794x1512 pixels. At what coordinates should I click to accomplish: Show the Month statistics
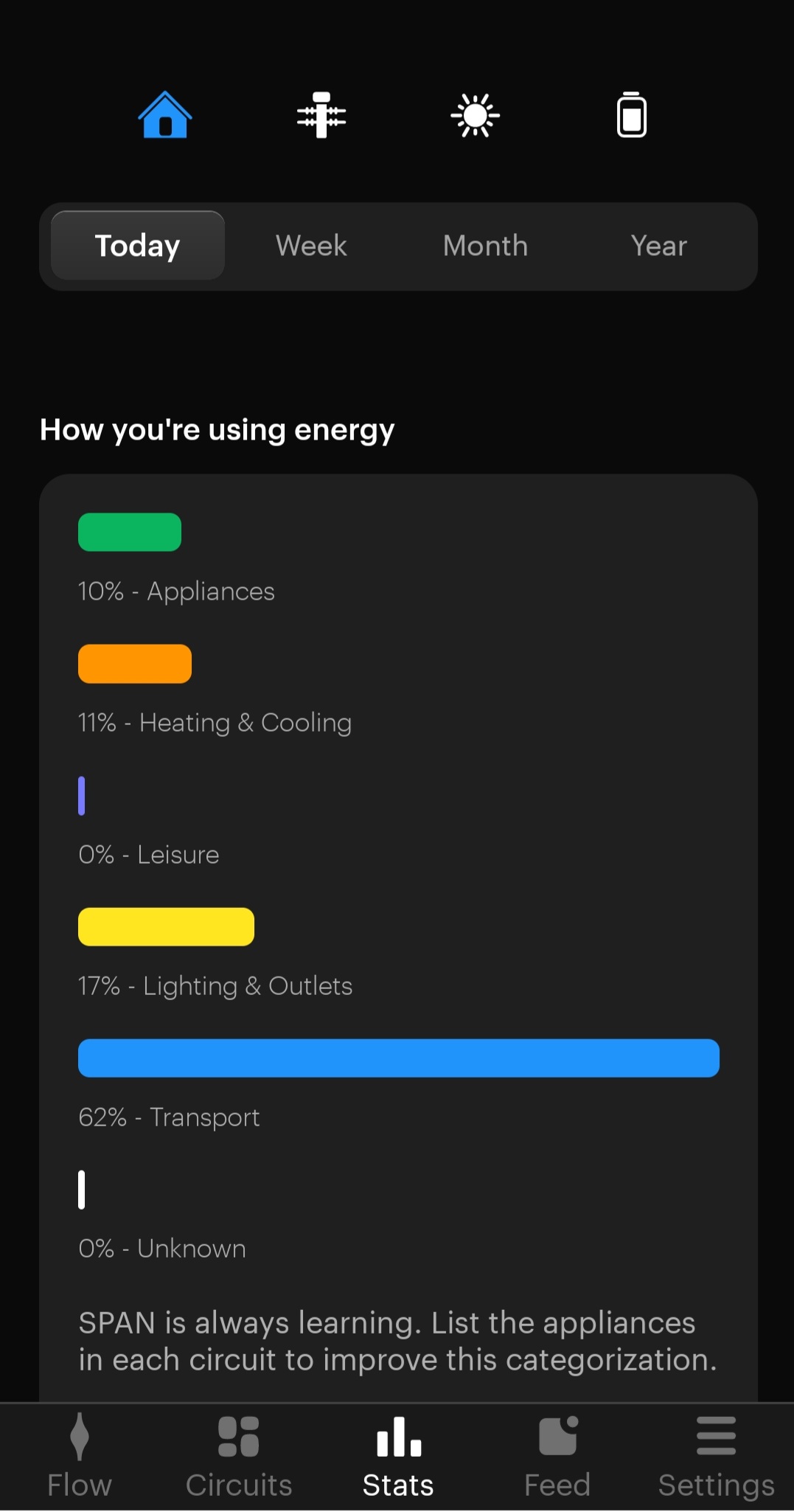[x=485, y=246]
